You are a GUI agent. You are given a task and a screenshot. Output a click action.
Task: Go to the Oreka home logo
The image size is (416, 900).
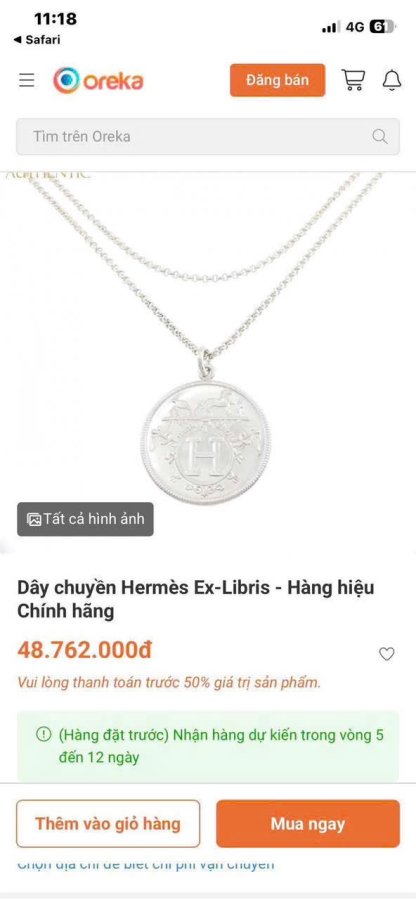98,80
